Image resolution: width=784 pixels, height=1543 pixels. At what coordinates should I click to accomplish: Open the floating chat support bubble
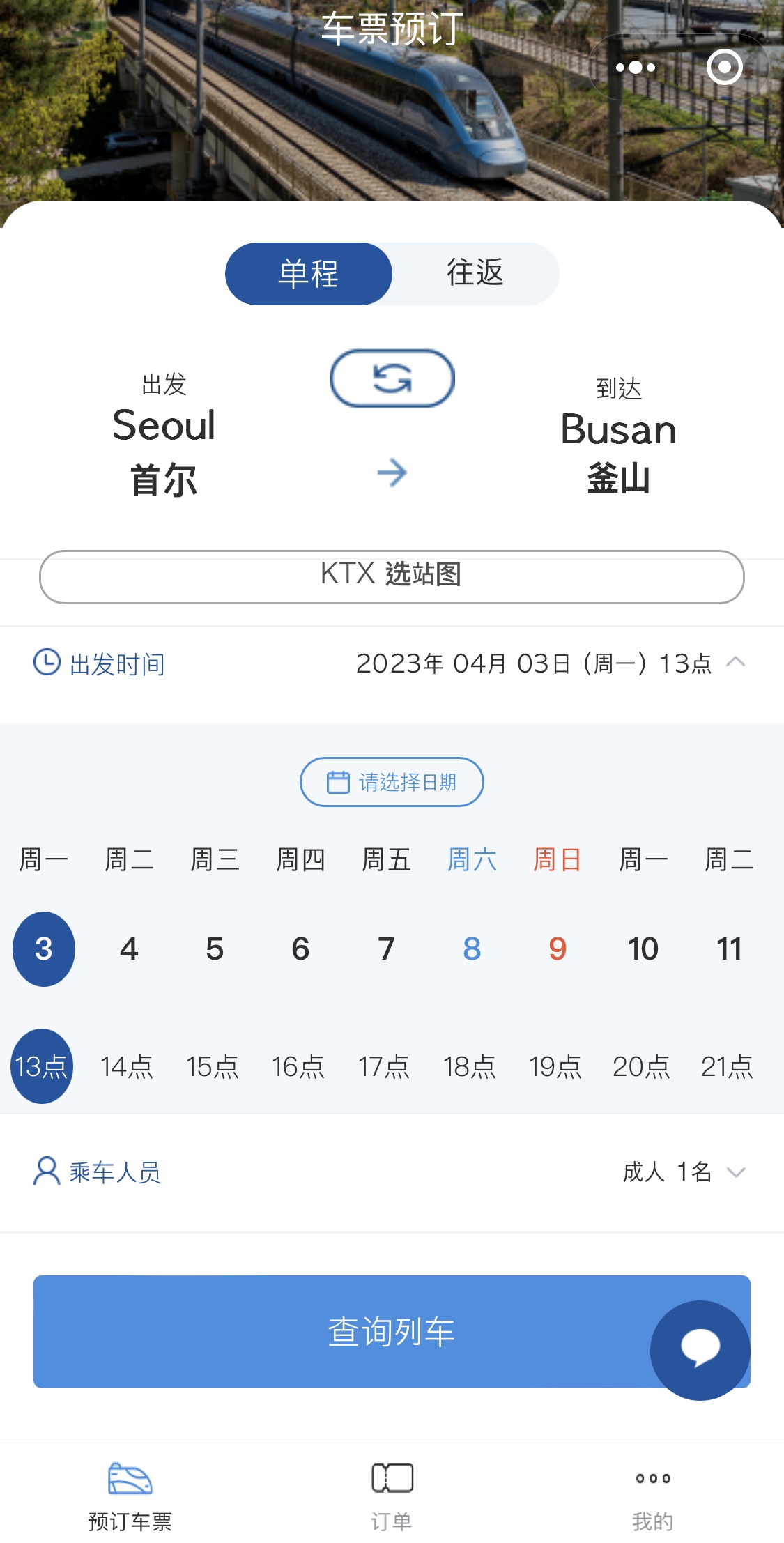tap(700, 1350)
